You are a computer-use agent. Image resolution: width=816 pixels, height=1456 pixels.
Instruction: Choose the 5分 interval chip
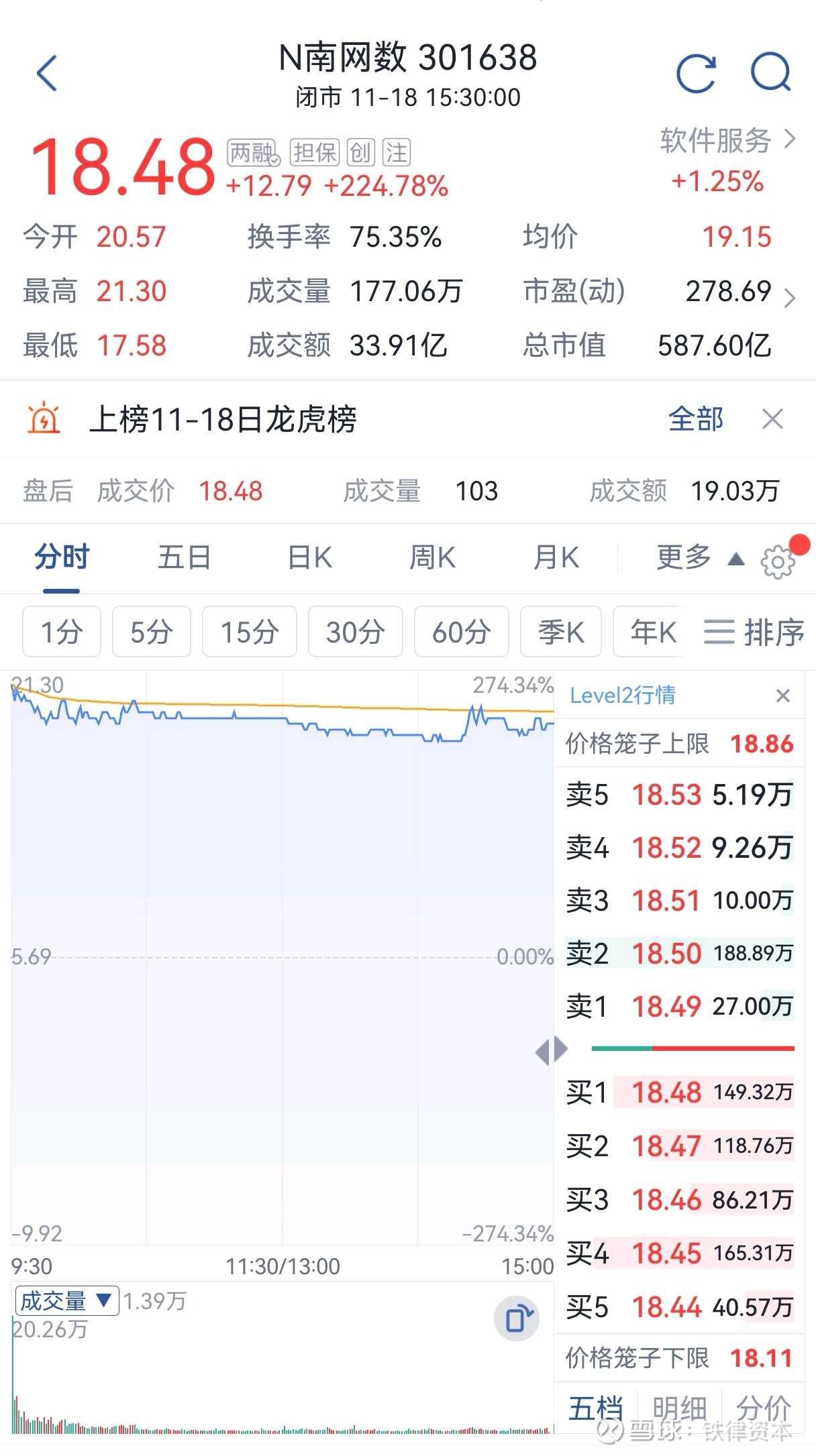coord(152,632)
